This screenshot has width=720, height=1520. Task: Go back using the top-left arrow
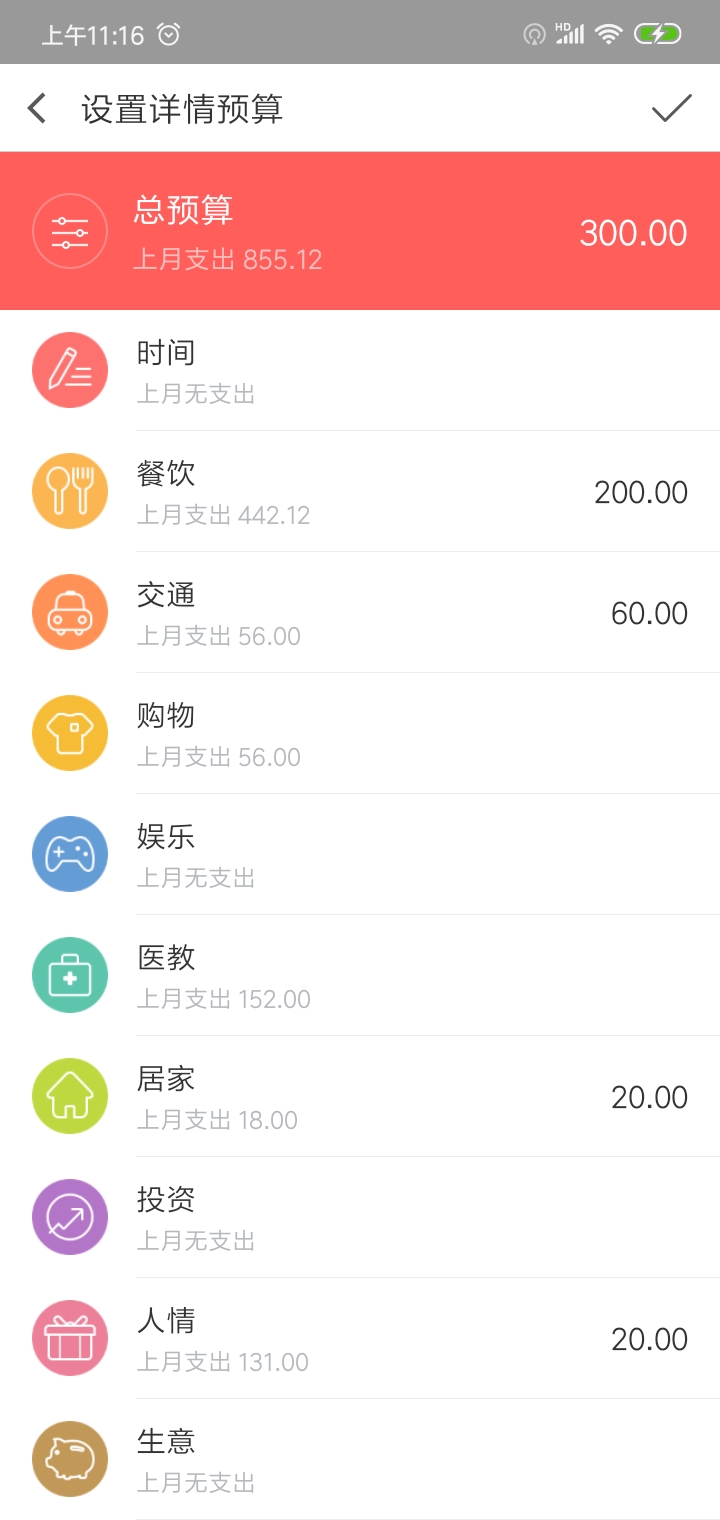pyautogui.click(x=37, y=108)
